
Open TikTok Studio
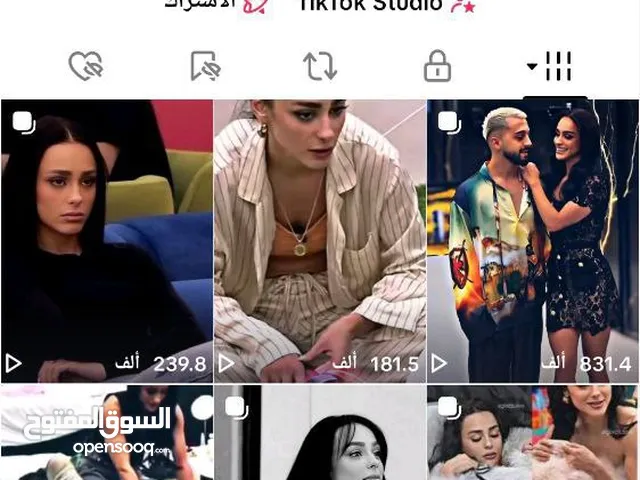[x=385, y=6]
